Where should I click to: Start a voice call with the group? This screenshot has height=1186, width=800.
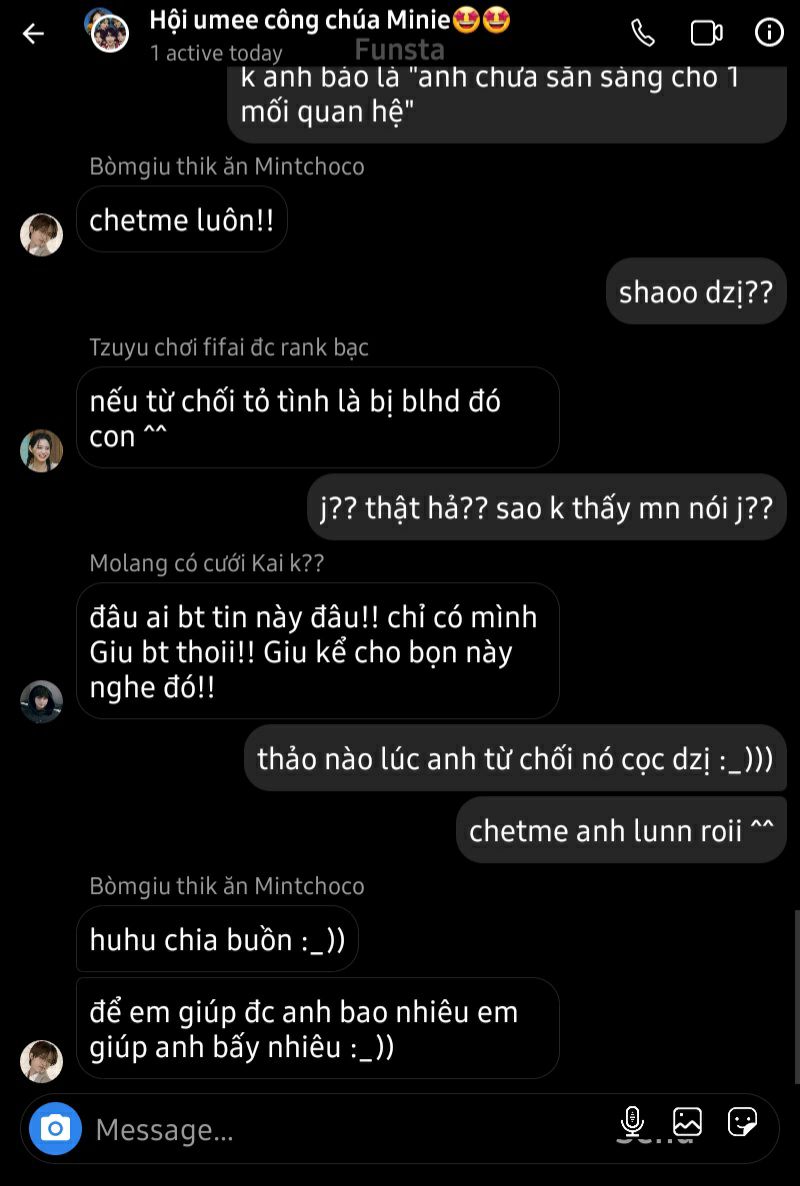click(643, 33)
